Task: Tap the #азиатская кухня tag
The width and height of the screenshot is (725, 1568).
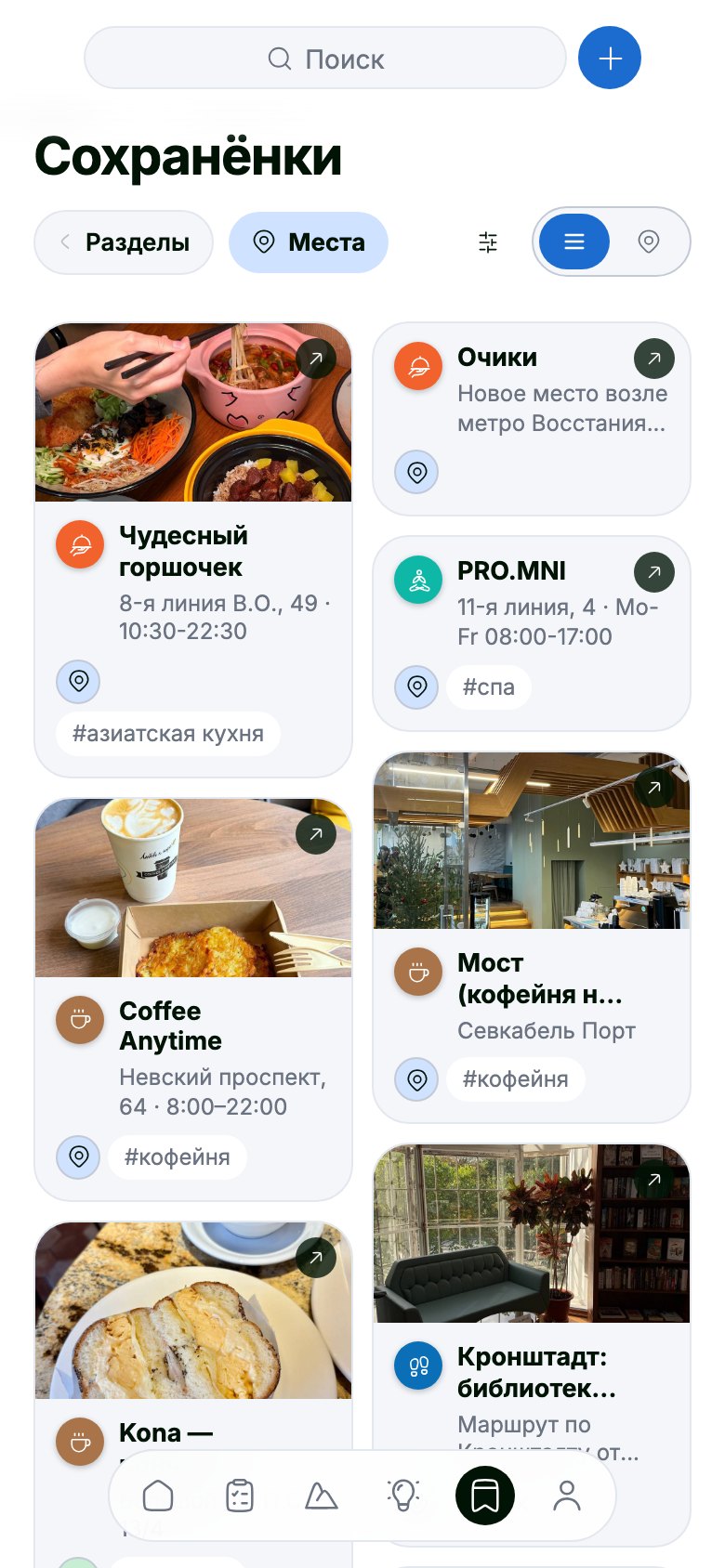Action: coord(168,734)
